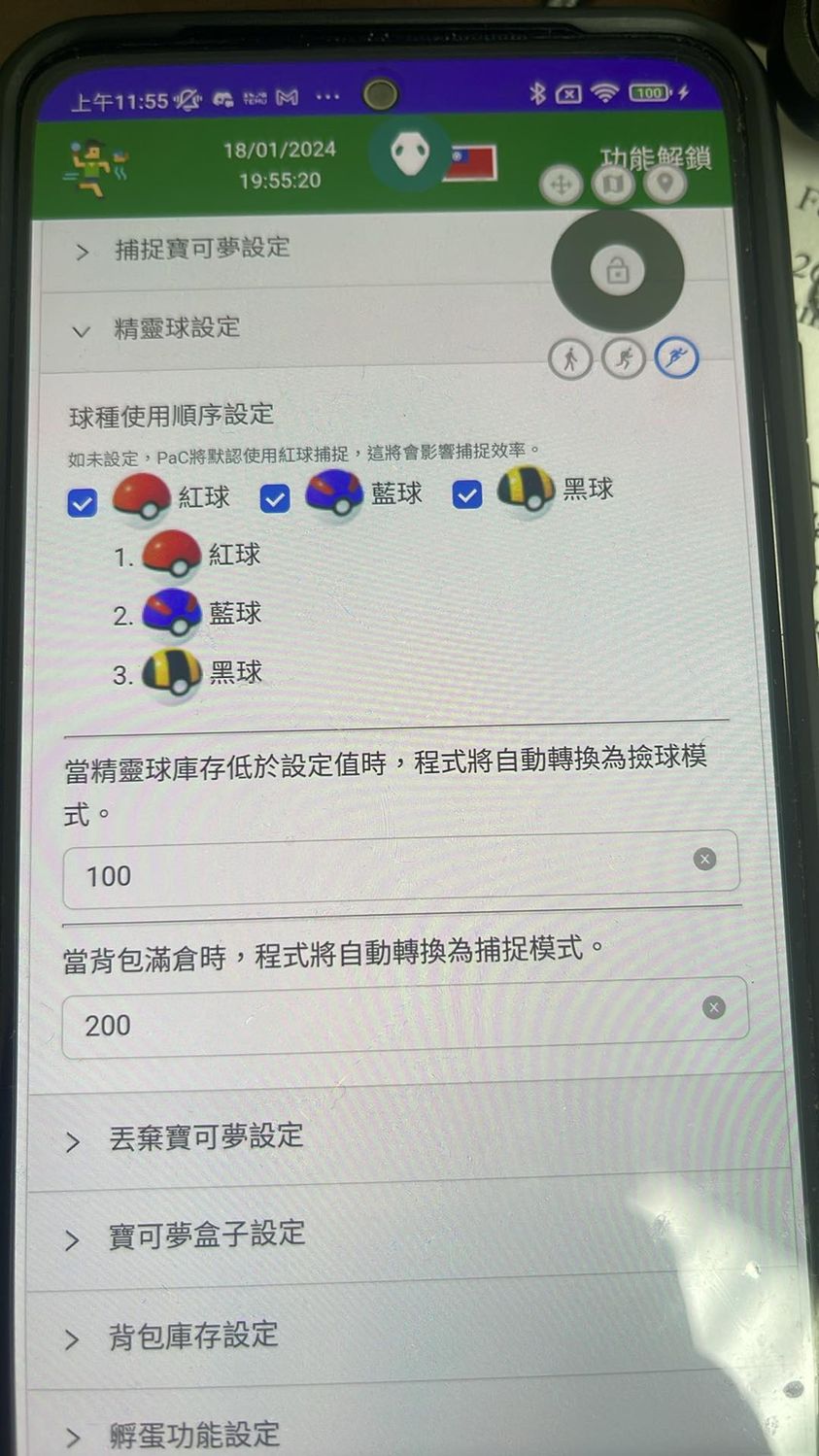
Task: Select walking speed icon
Action: pyautogui.click(x=570, y=359)
